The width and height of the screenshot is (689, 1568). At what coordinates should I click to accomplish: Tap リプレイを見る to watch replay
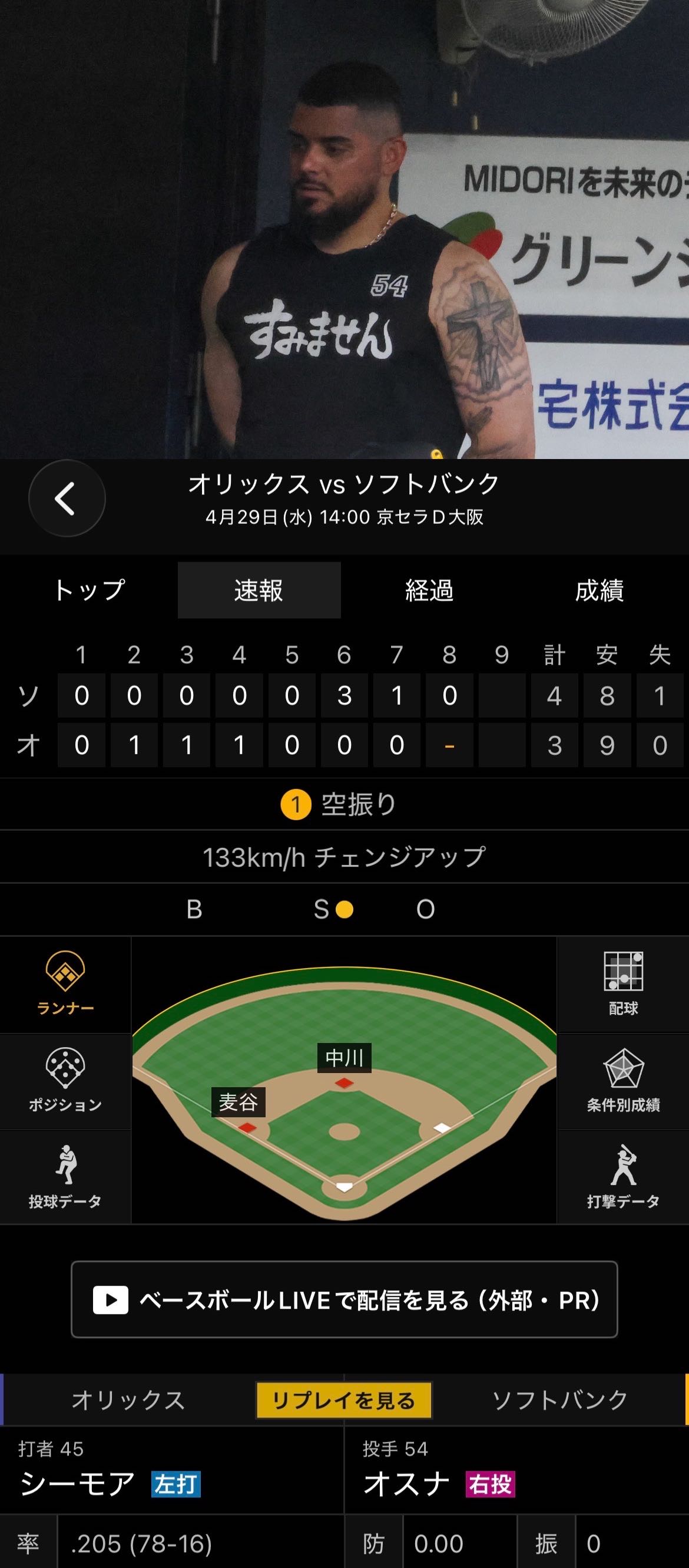click(344, 1400)
